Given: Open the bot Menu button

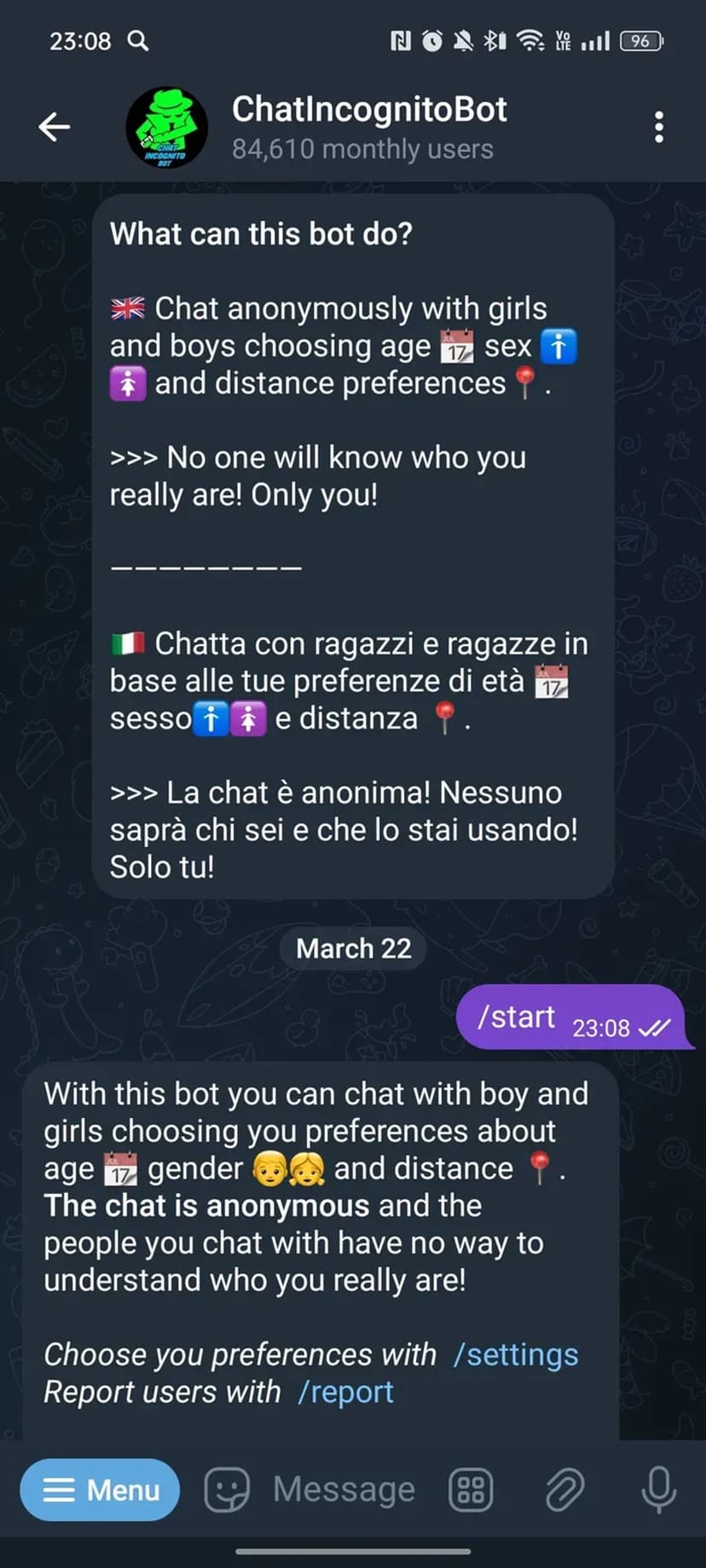Looking at the screenshot, I should [x=101, y=1490].
